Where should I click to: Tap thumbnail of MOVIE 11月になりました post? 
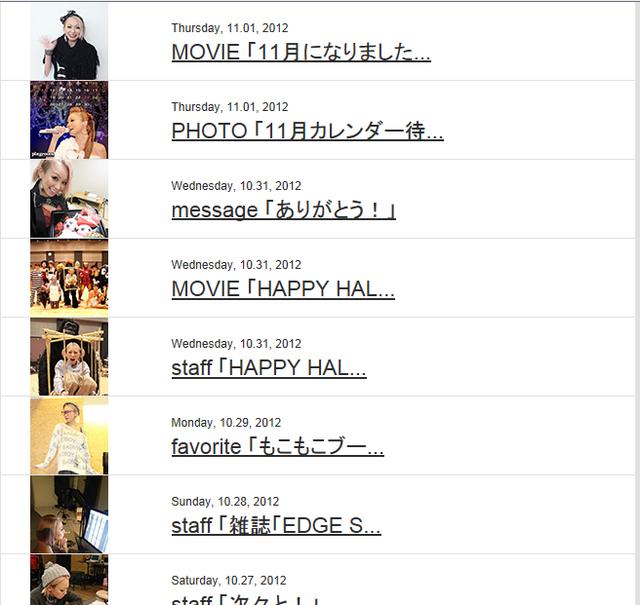point(69,41)
